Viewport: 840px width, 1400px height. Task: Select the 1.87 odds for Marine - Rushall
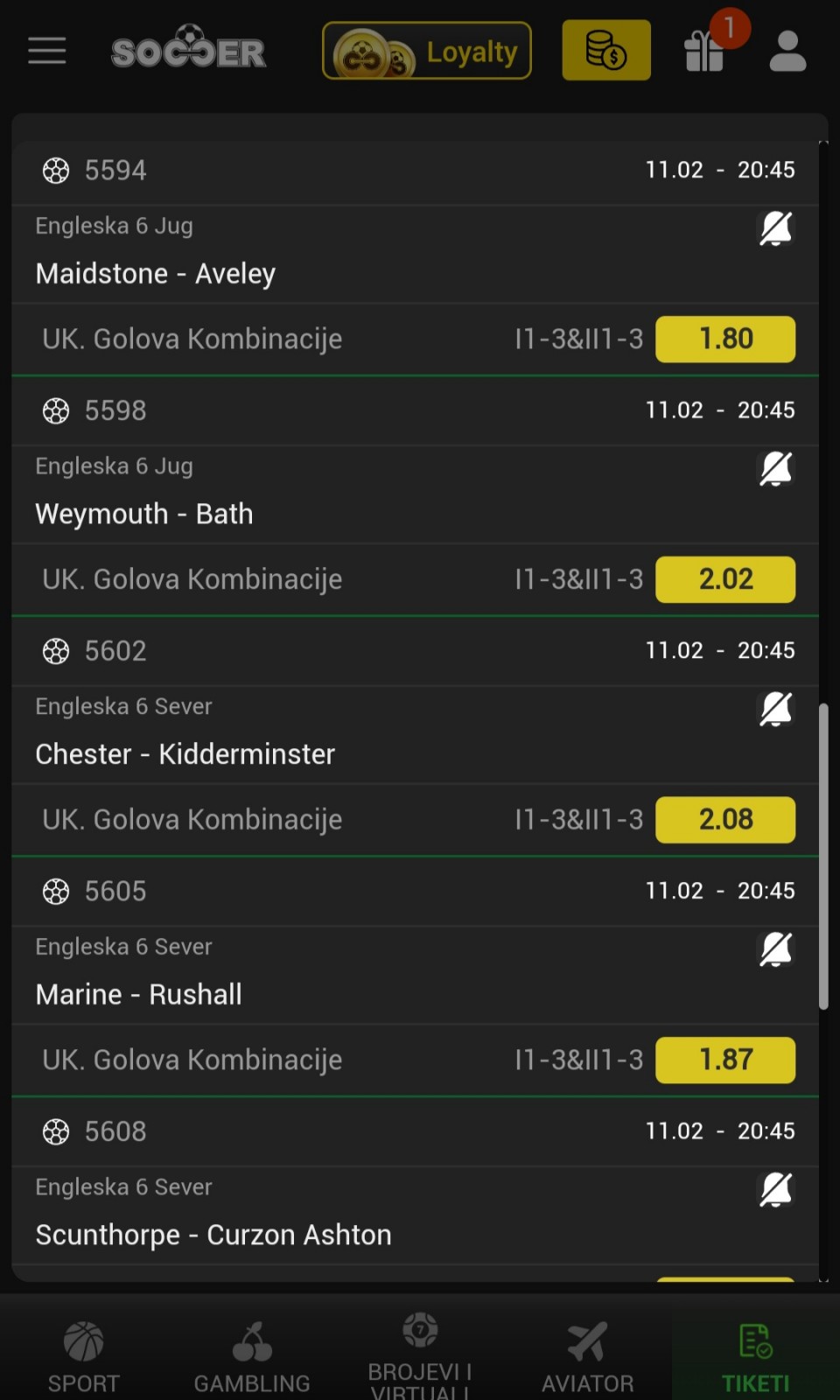tap(725, 1060)
